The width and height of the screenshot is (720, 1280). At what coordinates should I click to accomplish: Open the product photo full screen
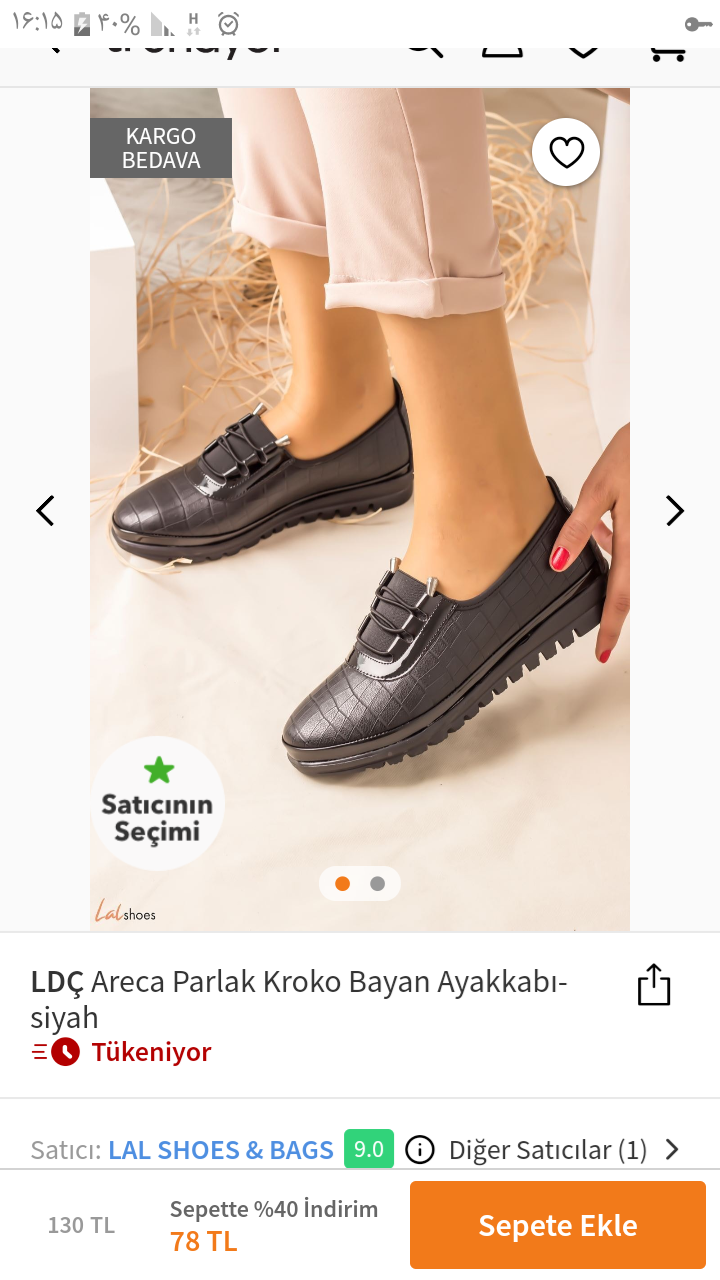[x=360, y=510]
